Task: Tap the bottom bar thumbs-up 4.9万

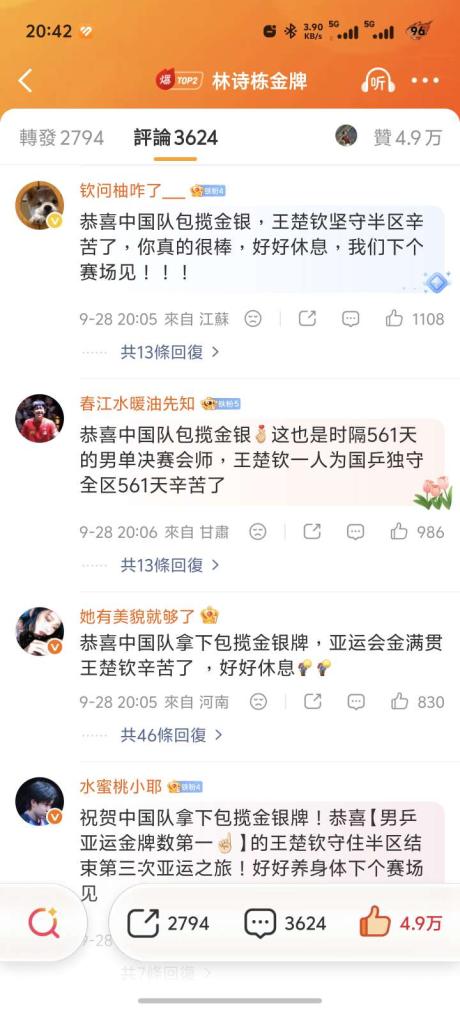Action: point(401,923)
